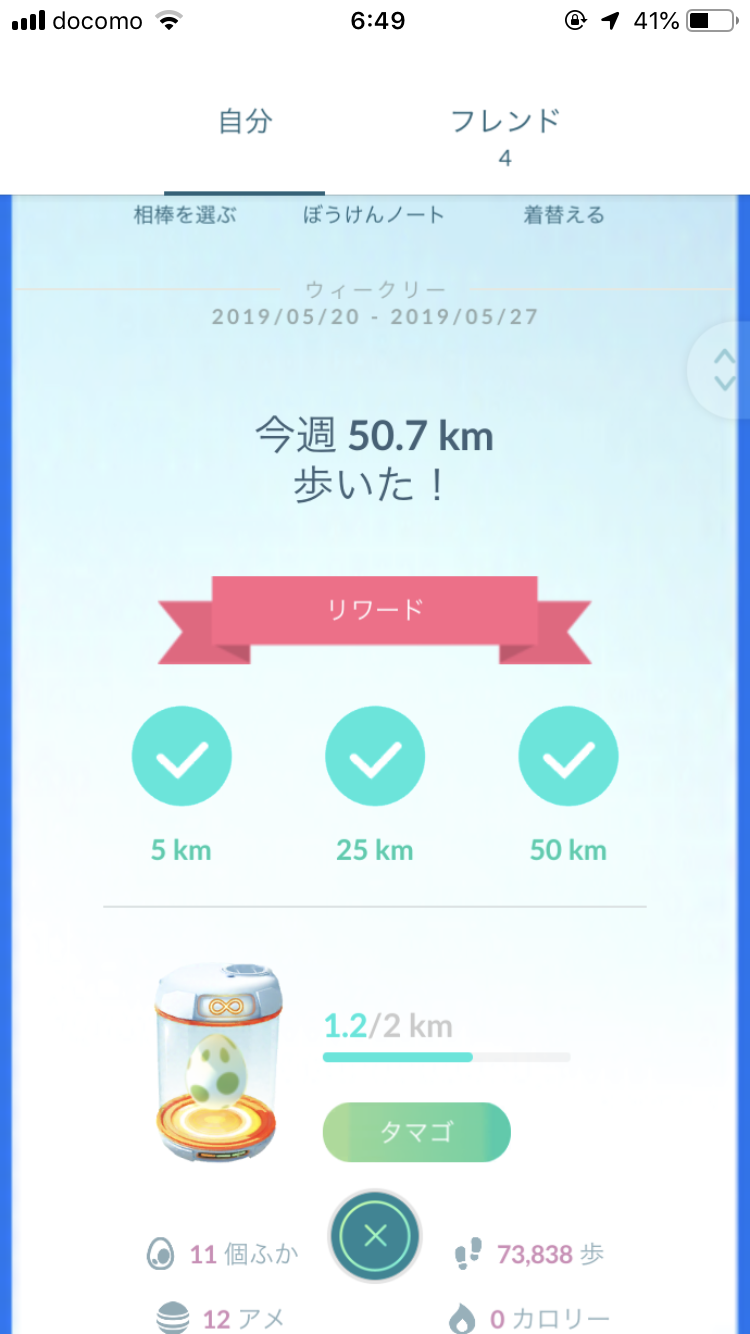The width and height of the screenshot is (750, 1334).
Task: Tap the 25 km reward checkmark
Action: point(375,759)
